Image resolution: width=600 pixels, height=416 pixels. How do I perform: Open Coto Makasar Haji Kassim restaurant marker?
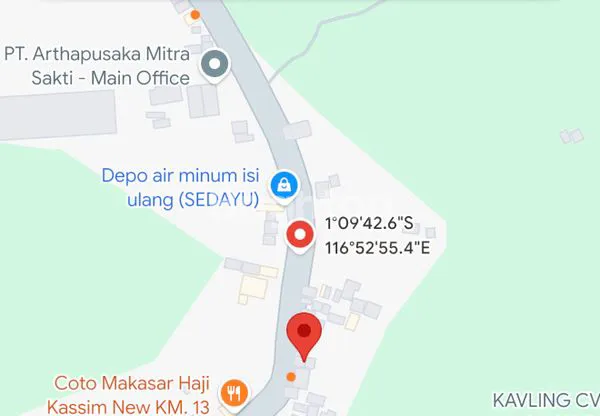(234, 392)
